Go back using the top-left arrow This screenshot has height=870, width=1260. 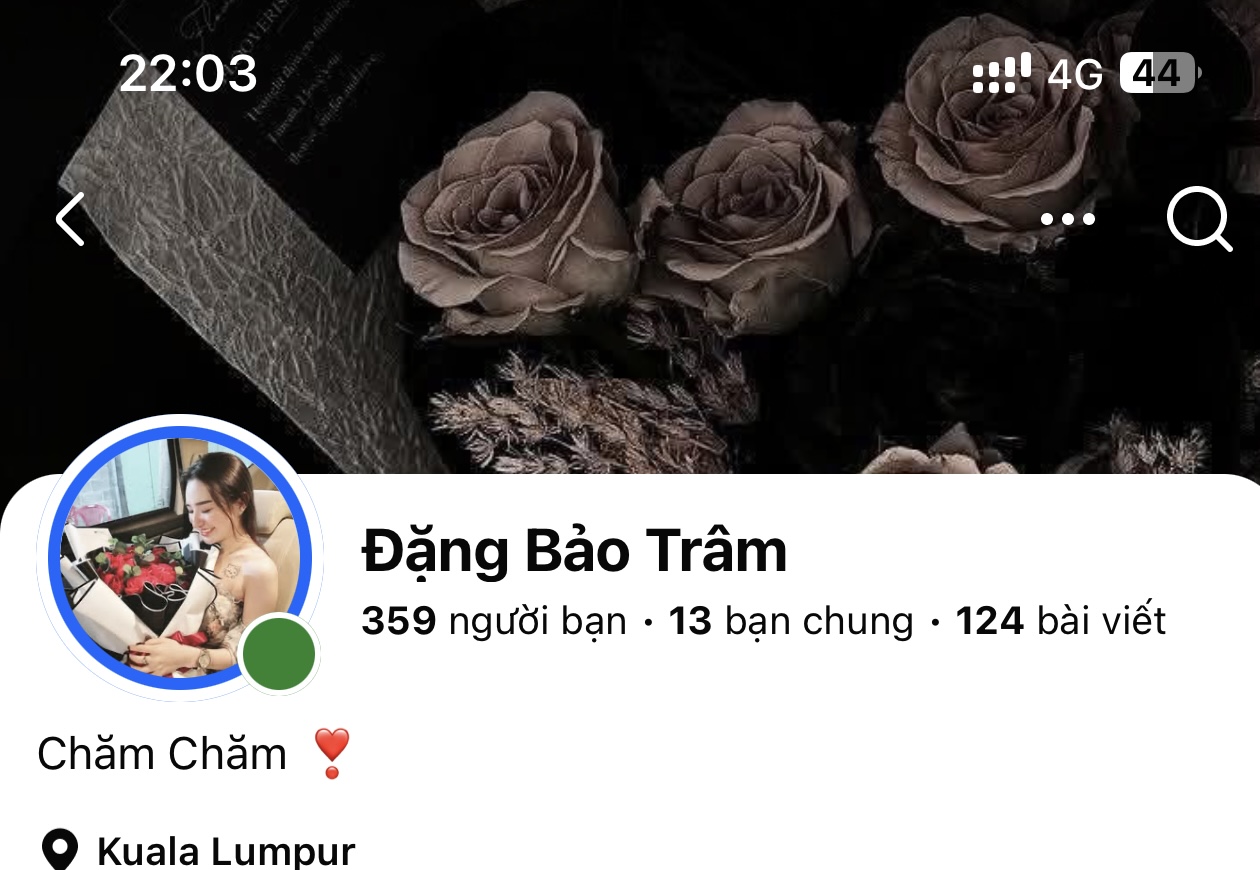pos(71,219)
